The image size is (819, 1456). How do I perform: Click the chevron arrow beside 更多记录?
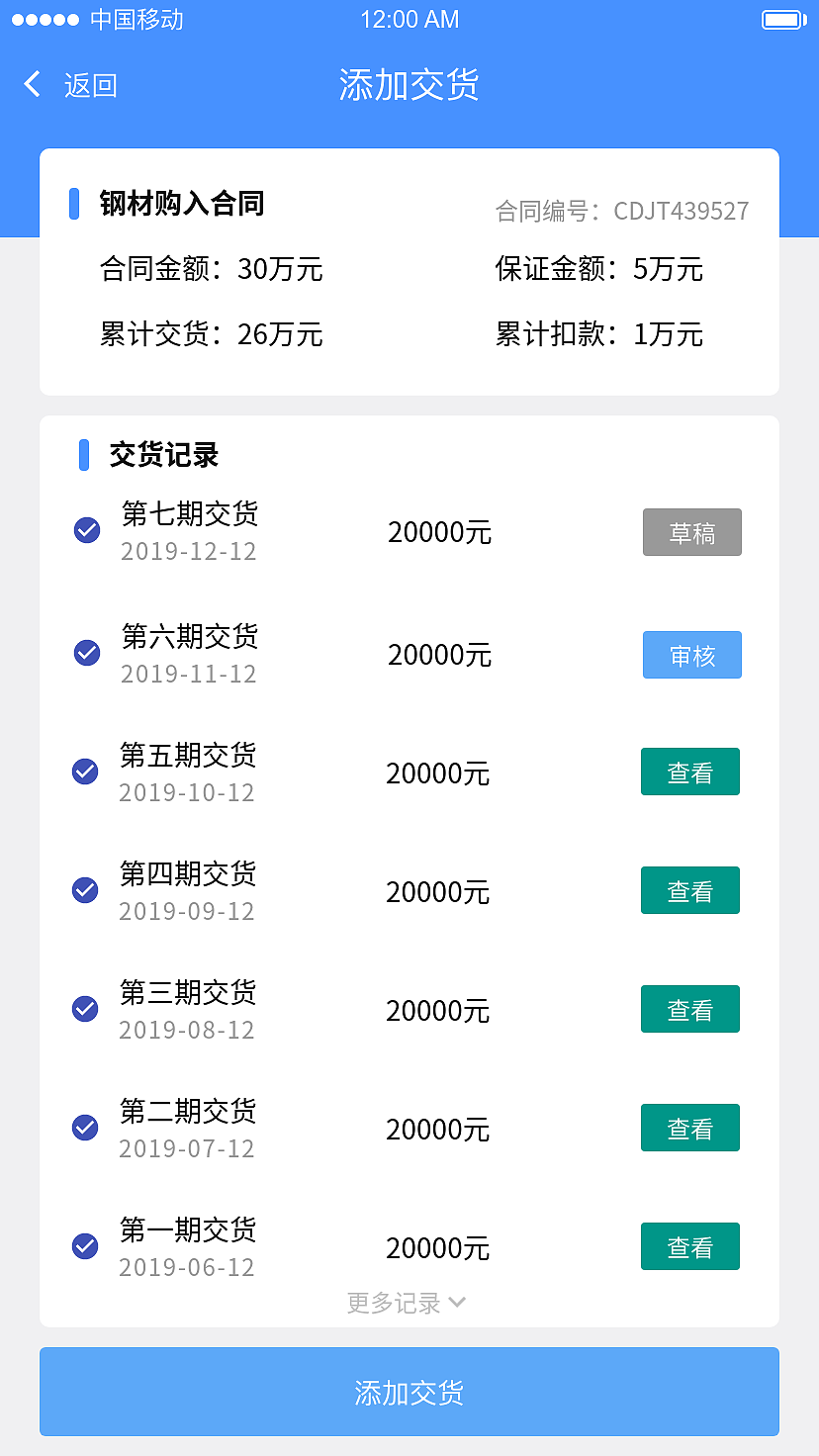coord(456,1303)
